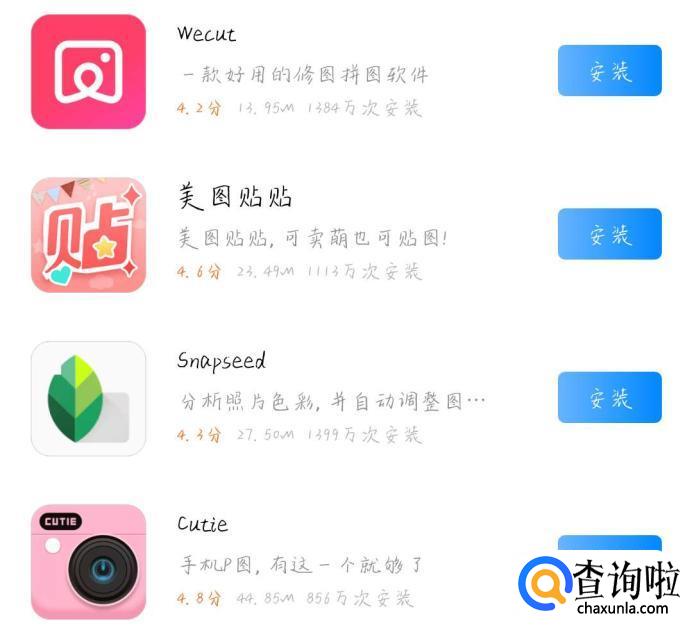This screenshot has width=692, height=639.
Task: Open the Snapseed app listing
Action: [88, 398]
